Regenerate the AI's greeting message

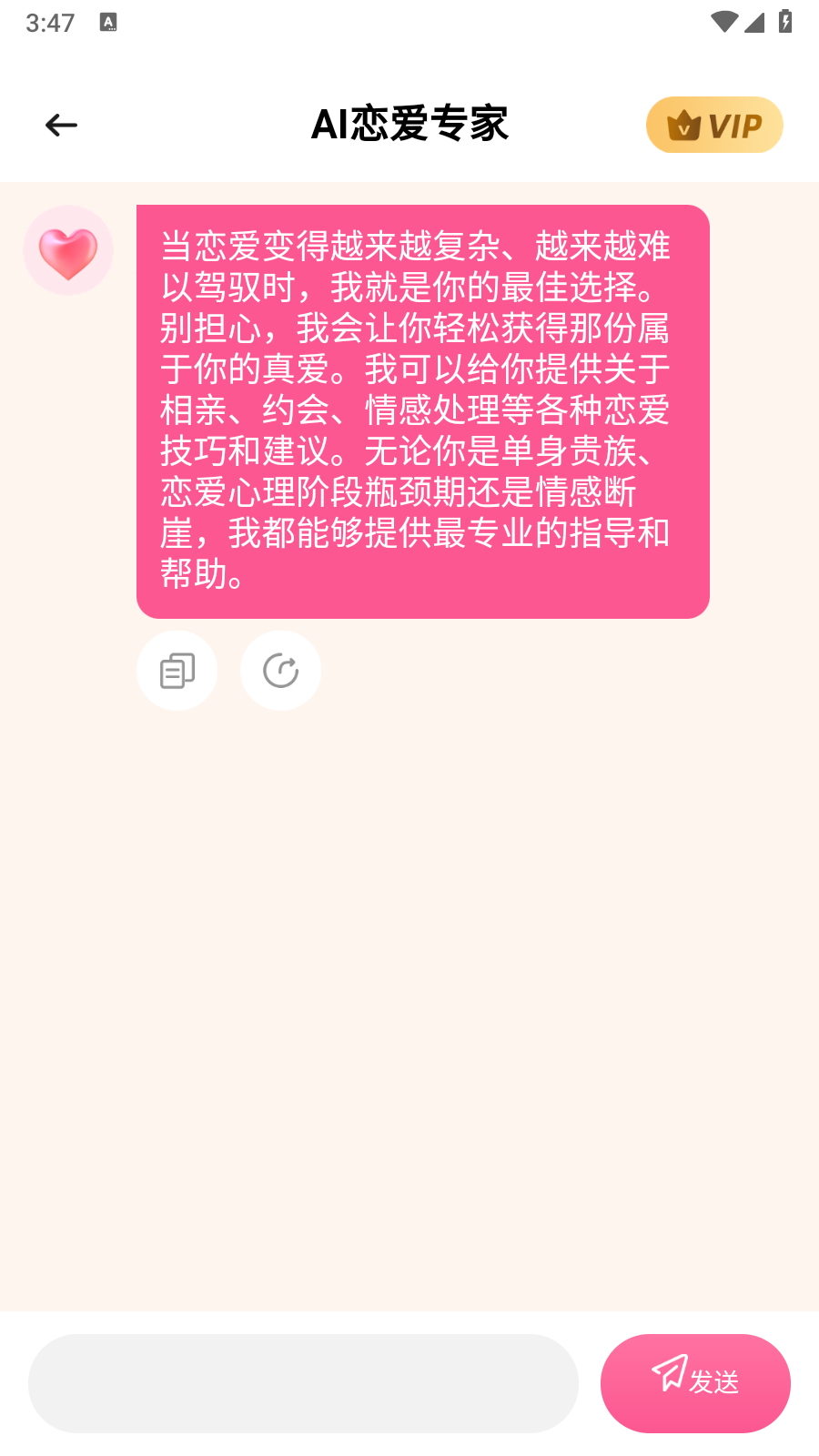[x=280, y=670]
